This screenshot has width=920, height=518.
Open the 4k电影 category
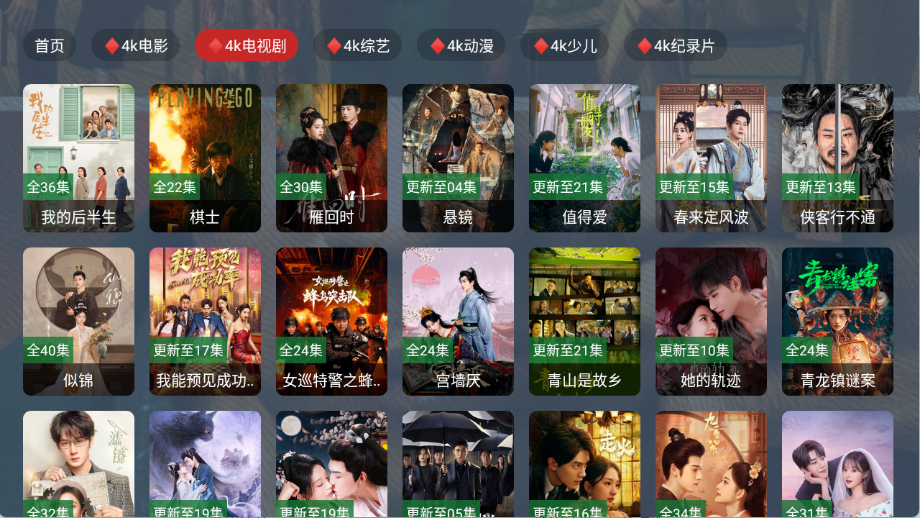[136, 46]
